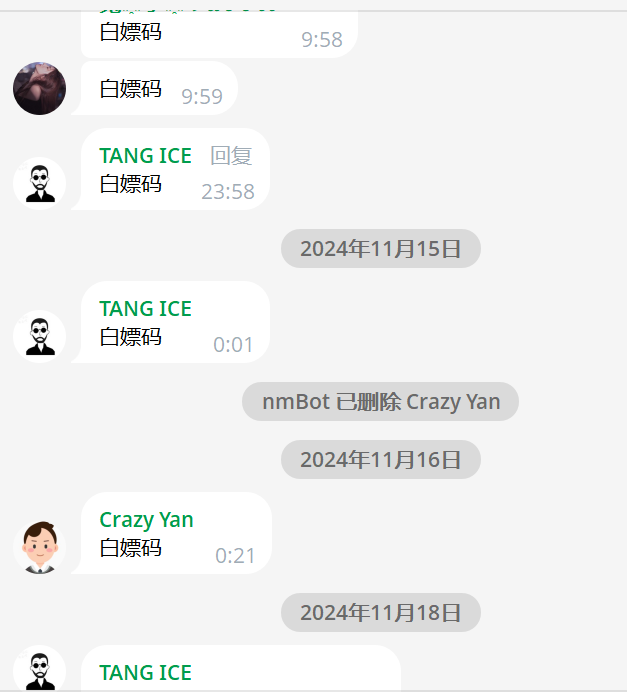627x697 pixels.
Task: Open Crazy Yan's profile name
Action: [146, 520]
